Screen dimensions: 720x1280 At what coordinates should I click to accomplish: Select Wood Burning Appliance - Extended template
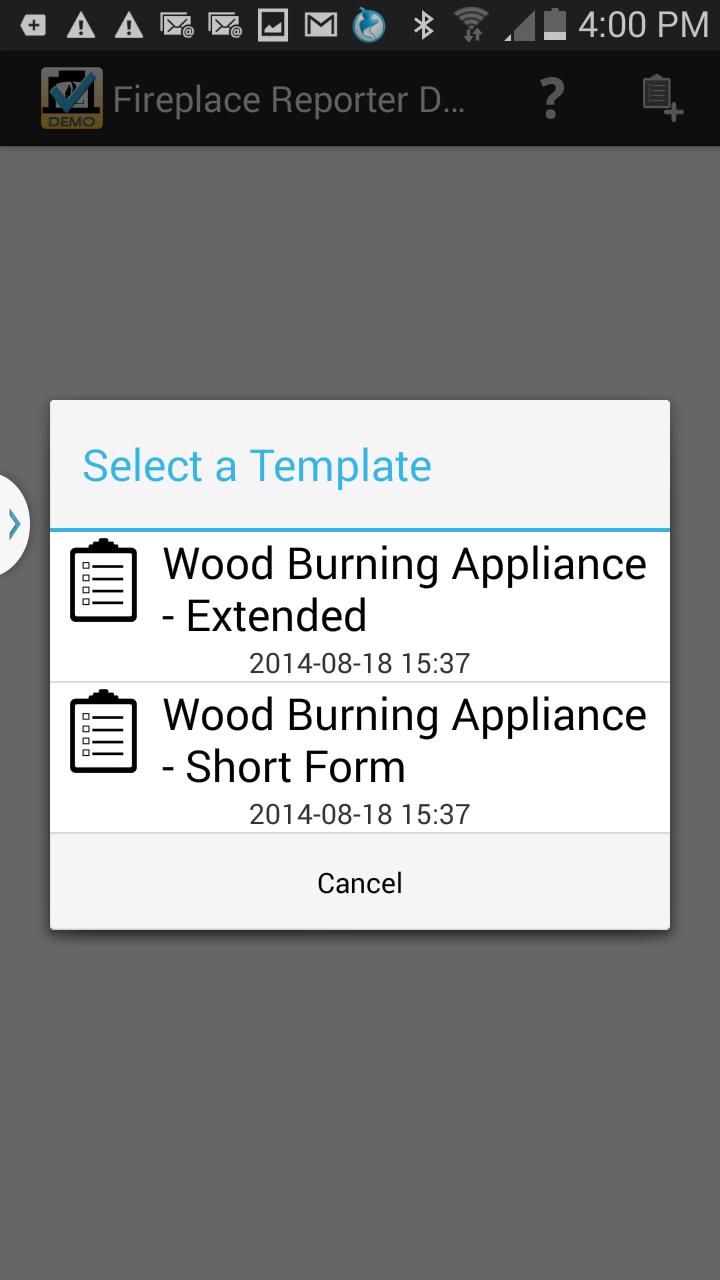(360, 605)
